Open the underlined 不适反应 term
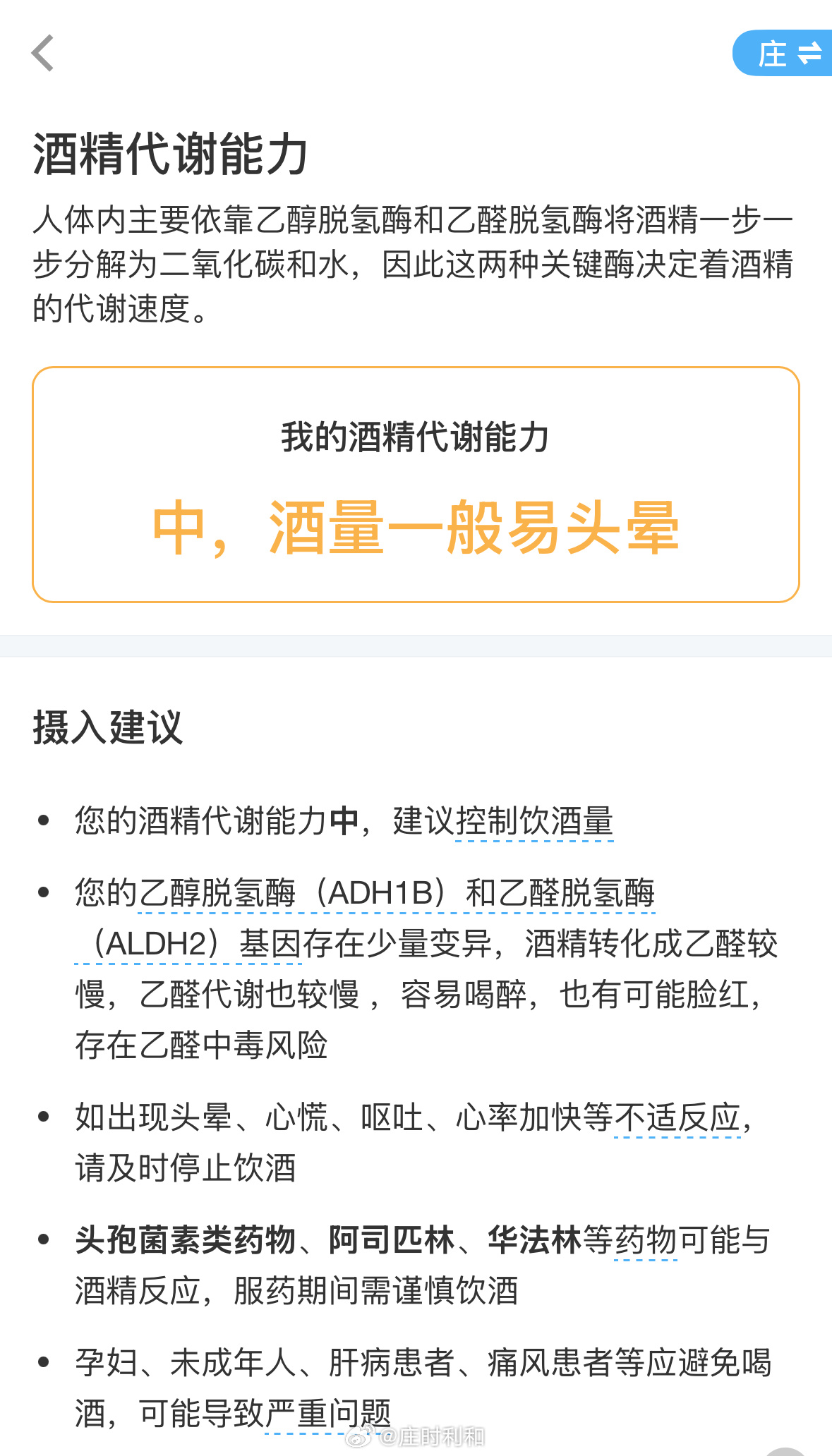 pos(677,1117)
